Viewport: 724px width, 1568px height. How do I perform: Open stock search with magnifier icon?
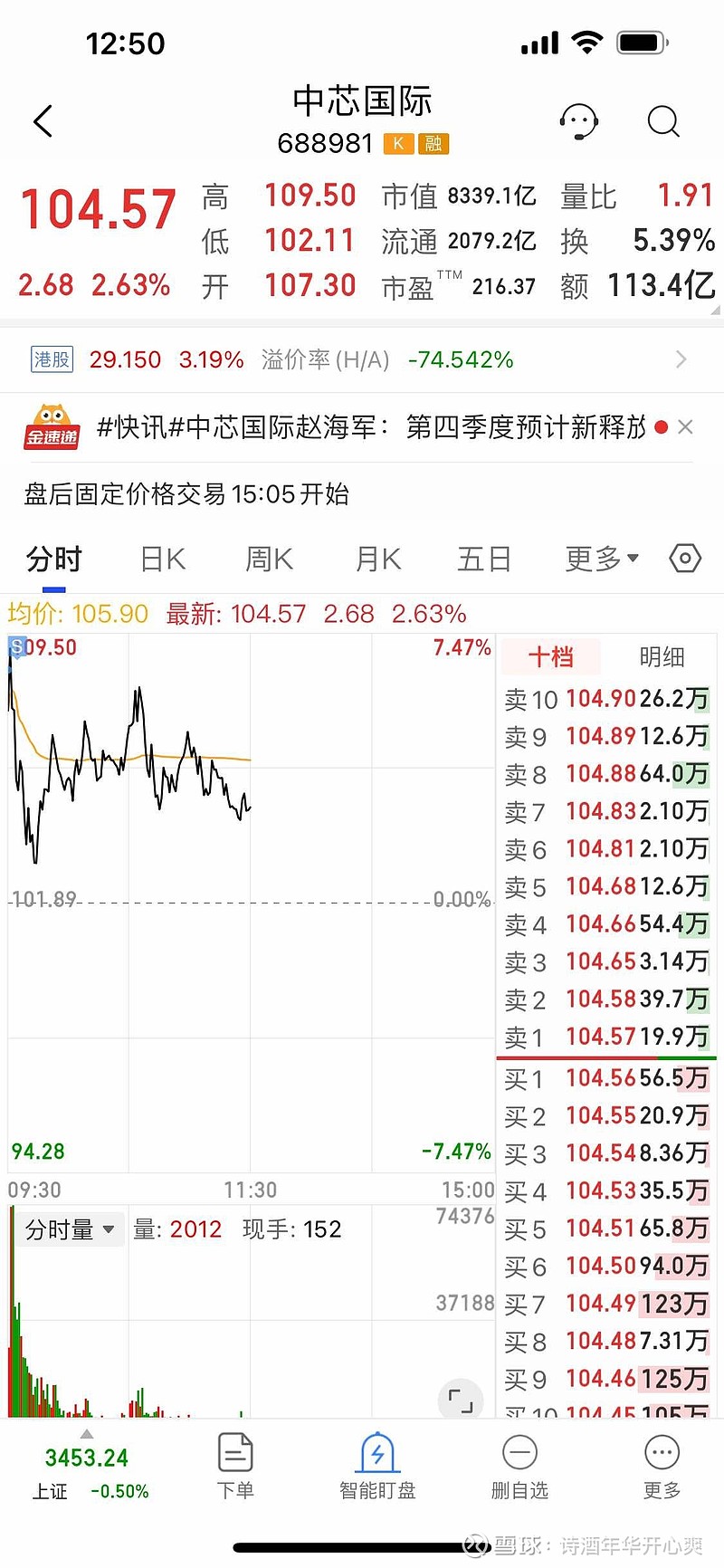663,120
